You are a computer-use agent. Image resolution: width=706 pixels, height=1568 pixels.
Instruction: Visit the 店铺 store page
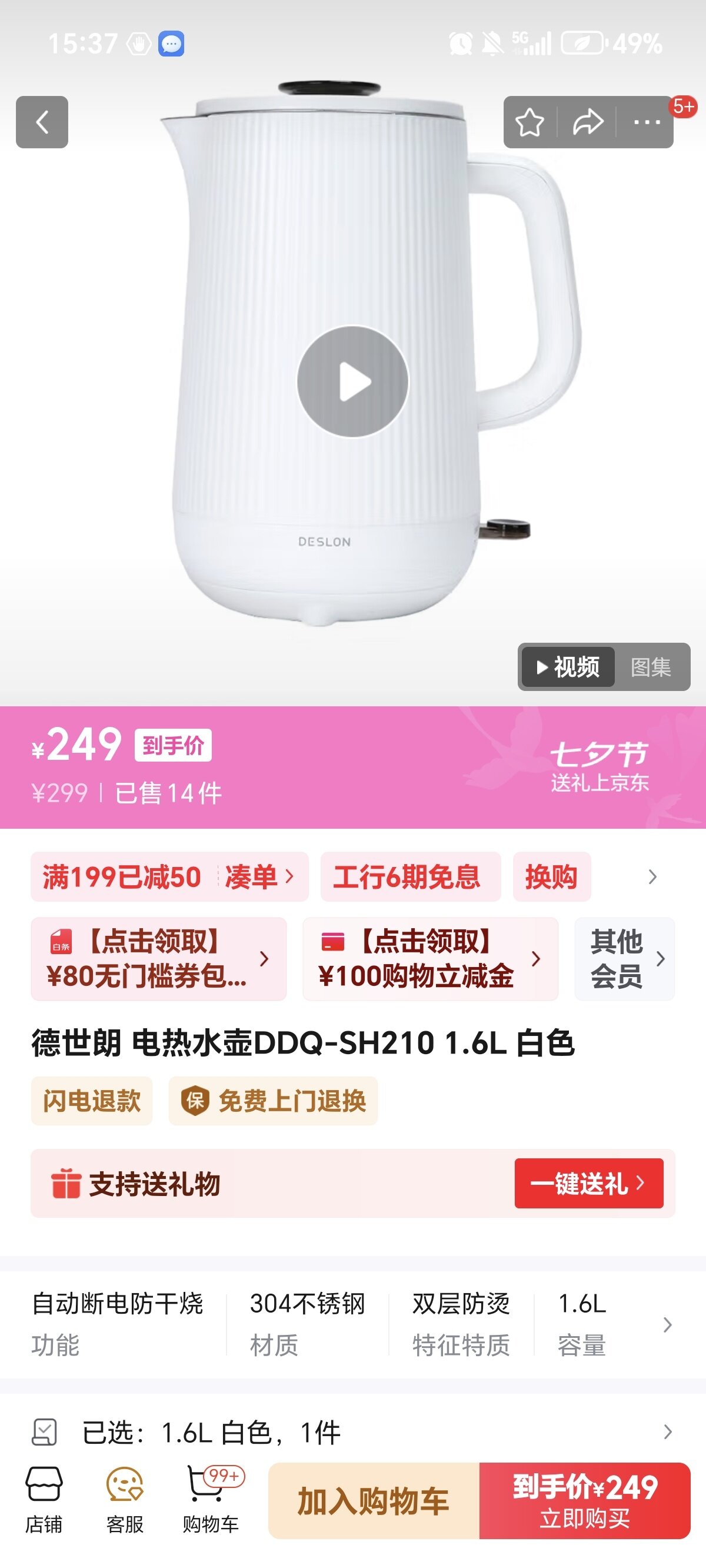[x=43, y=1501]
